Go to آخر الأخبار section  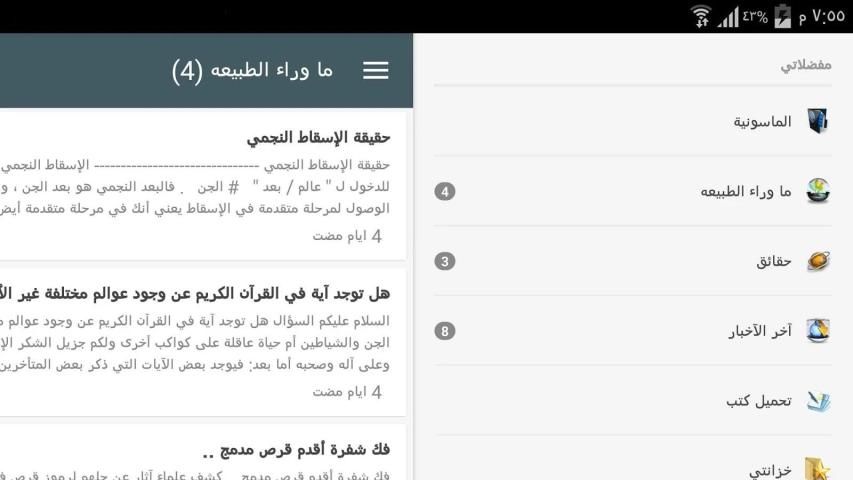(759, 331)
